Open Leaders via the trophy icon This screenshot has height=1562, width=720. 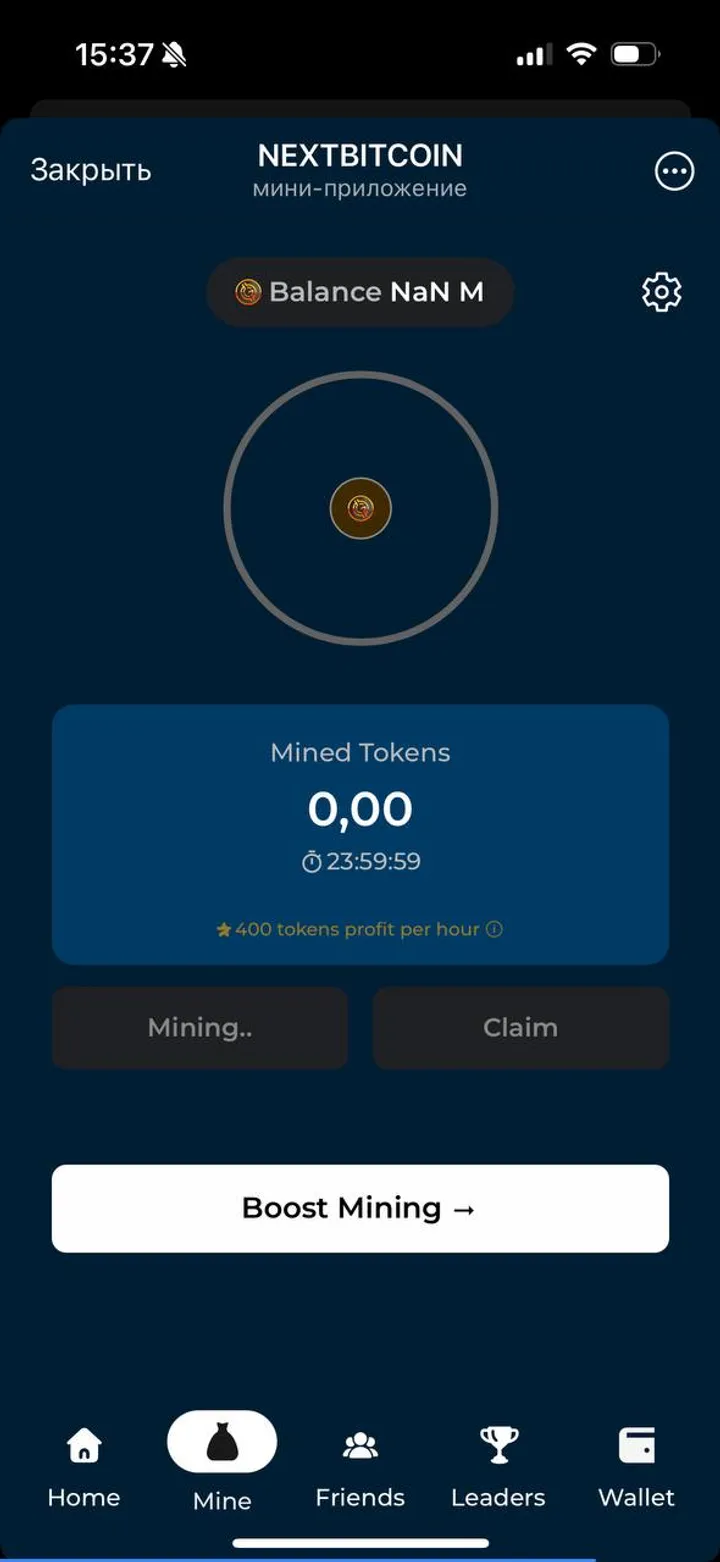pyautogui.click(x=497, y=1440)
